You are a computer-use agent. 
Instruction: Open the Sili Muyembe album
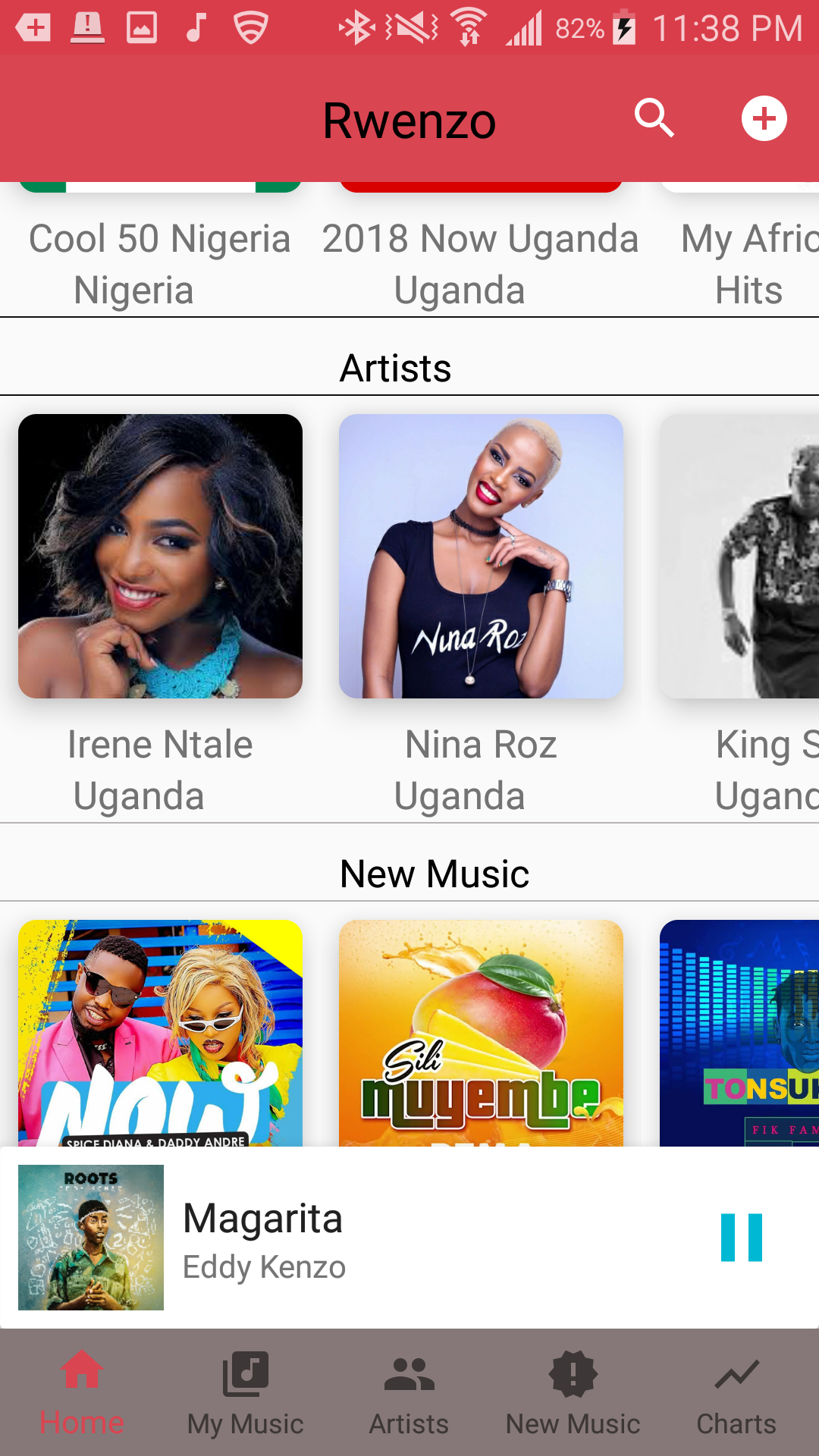[x=481, y=1032]
